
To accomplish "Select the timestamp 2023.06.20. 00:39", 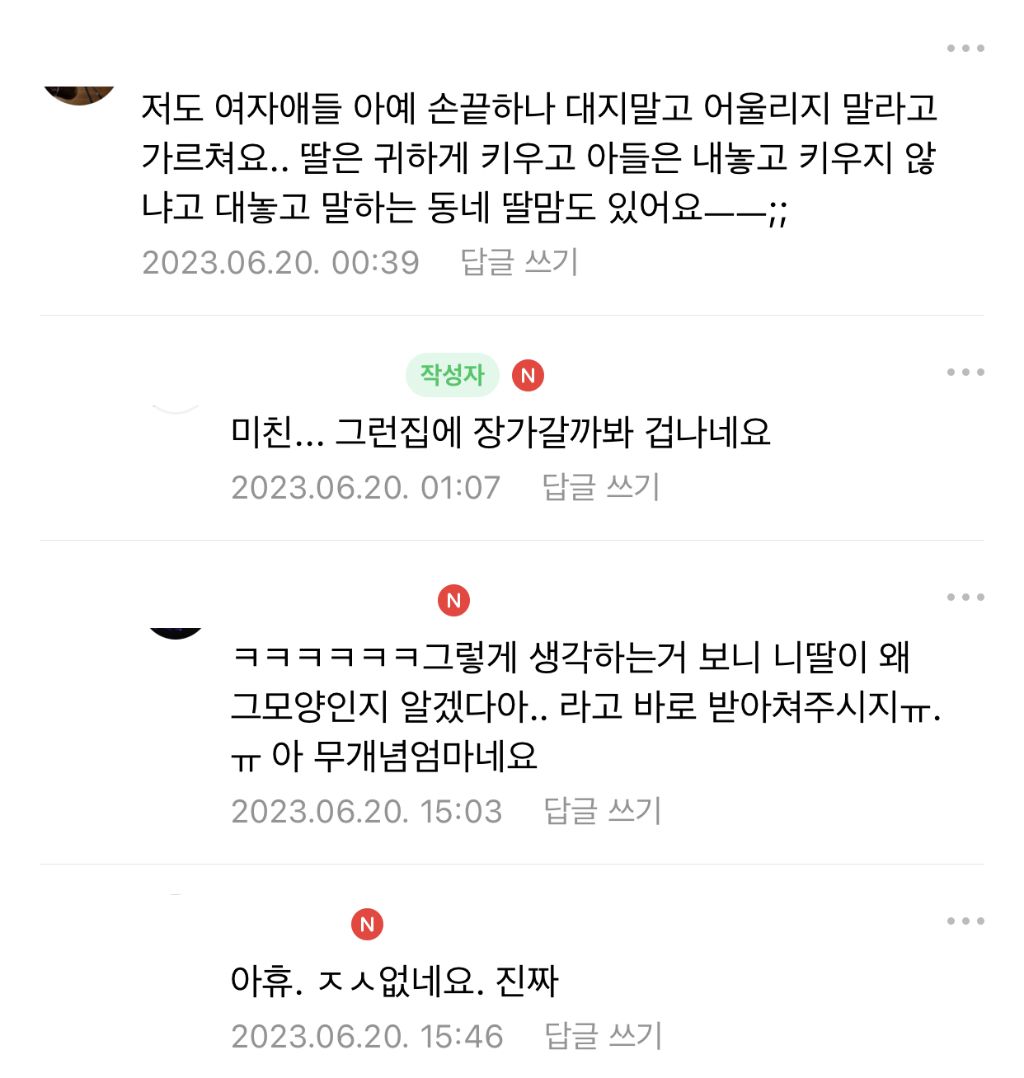I will [x=280, y=265].
